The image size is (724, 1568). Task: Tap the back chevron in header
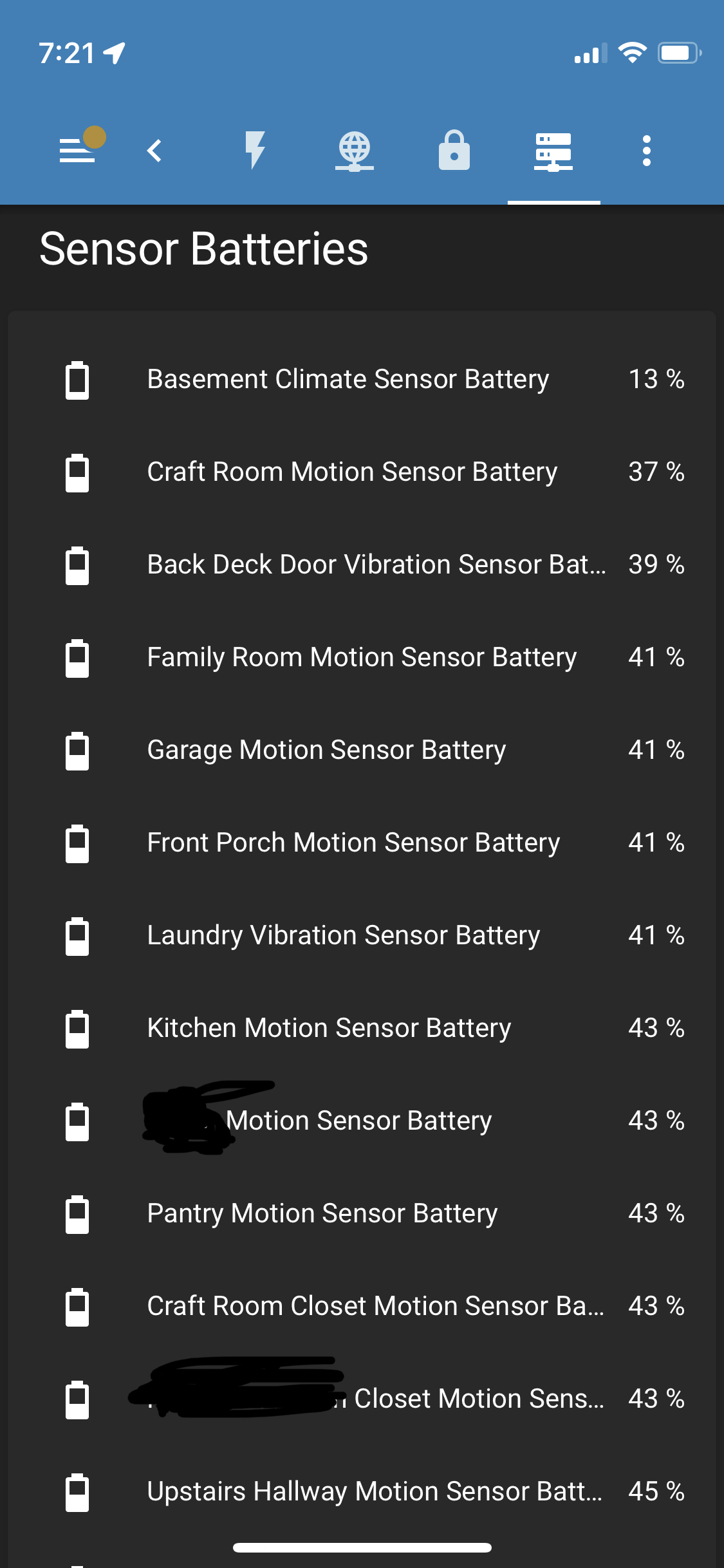click(154, 151)
